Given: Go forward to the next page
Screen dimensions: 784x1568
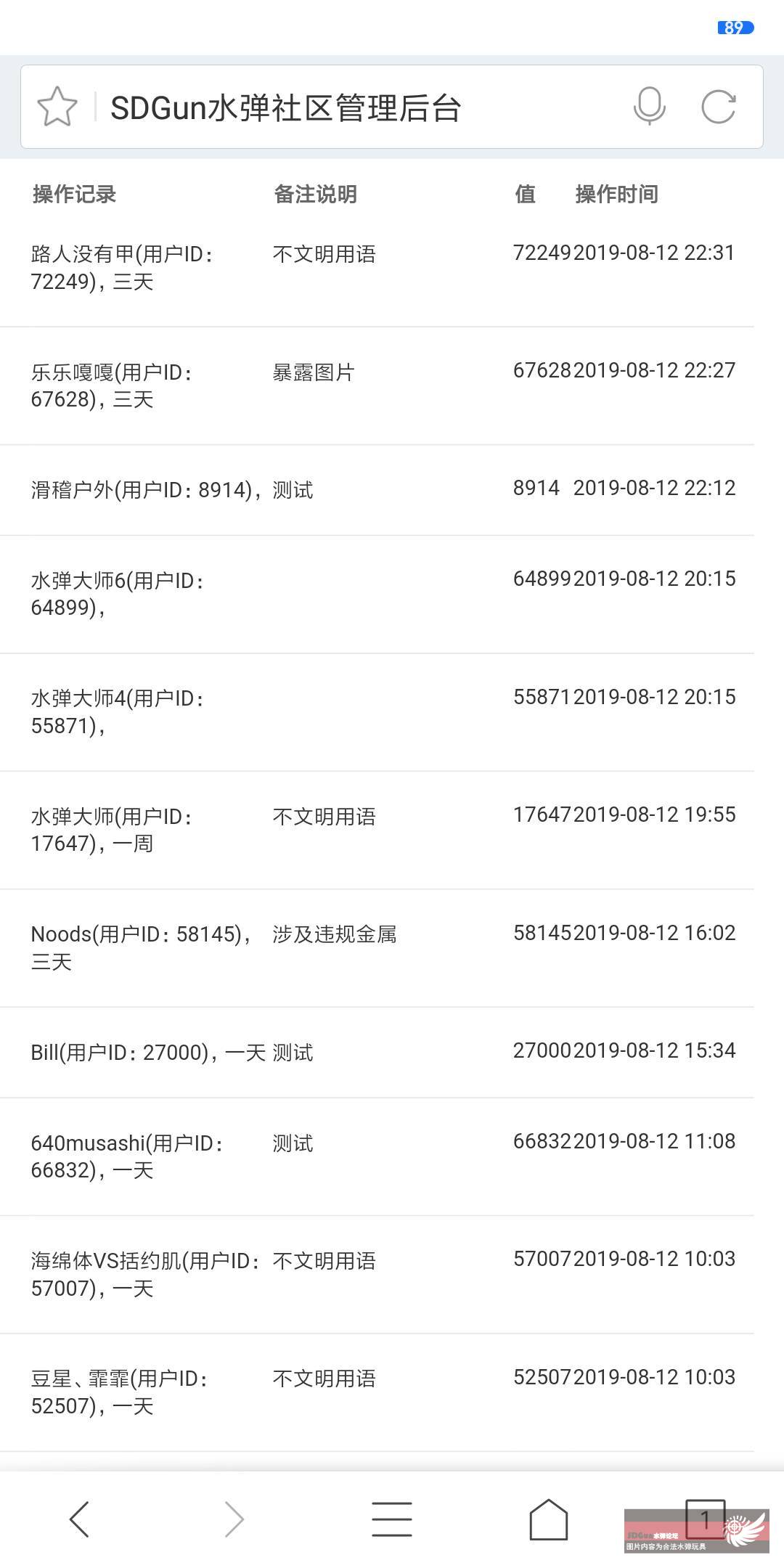Looking at the screenshot, I should (x=234, y=1519).
